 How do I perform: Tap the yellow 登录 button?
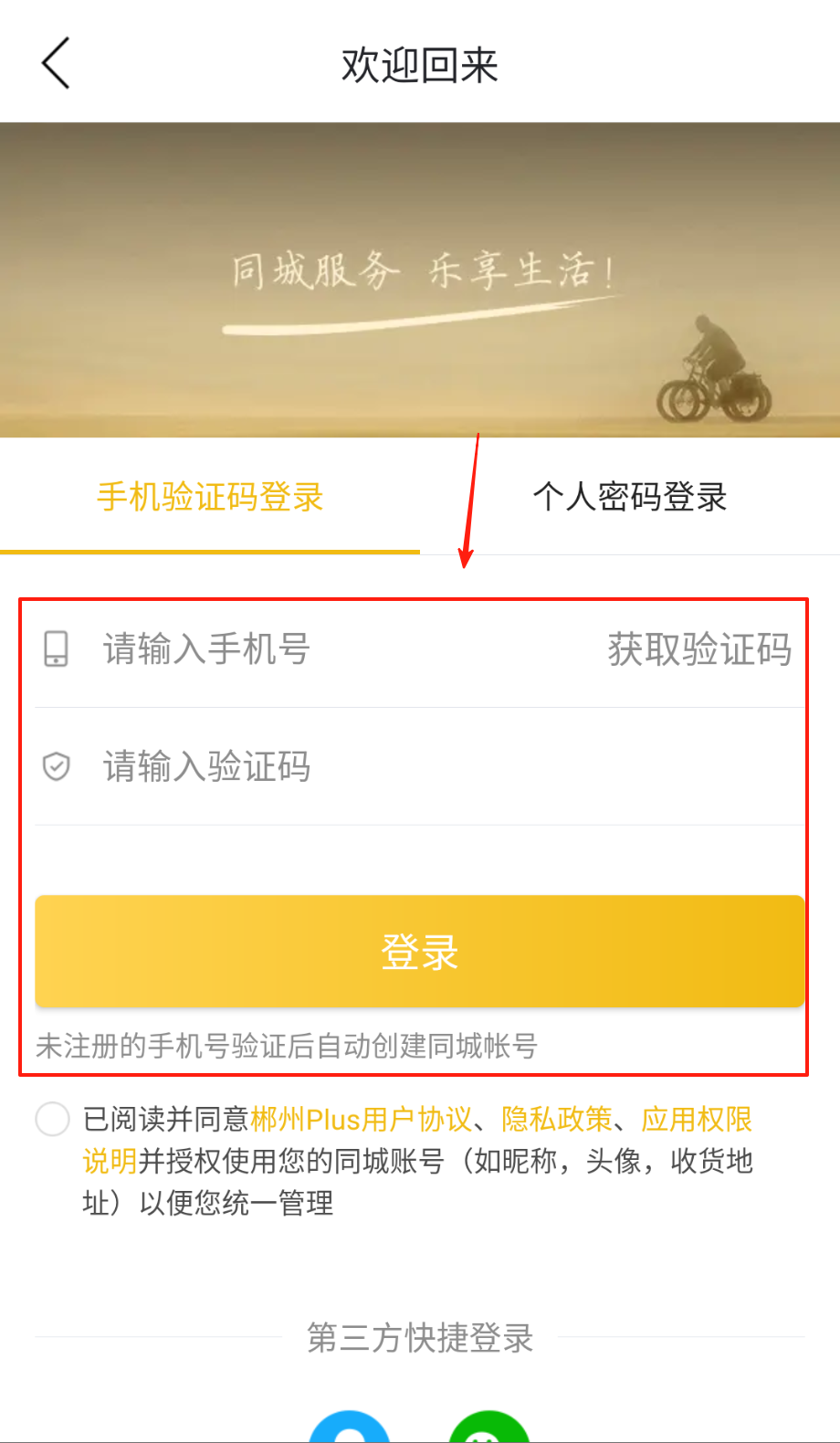(x=419, y=952)
